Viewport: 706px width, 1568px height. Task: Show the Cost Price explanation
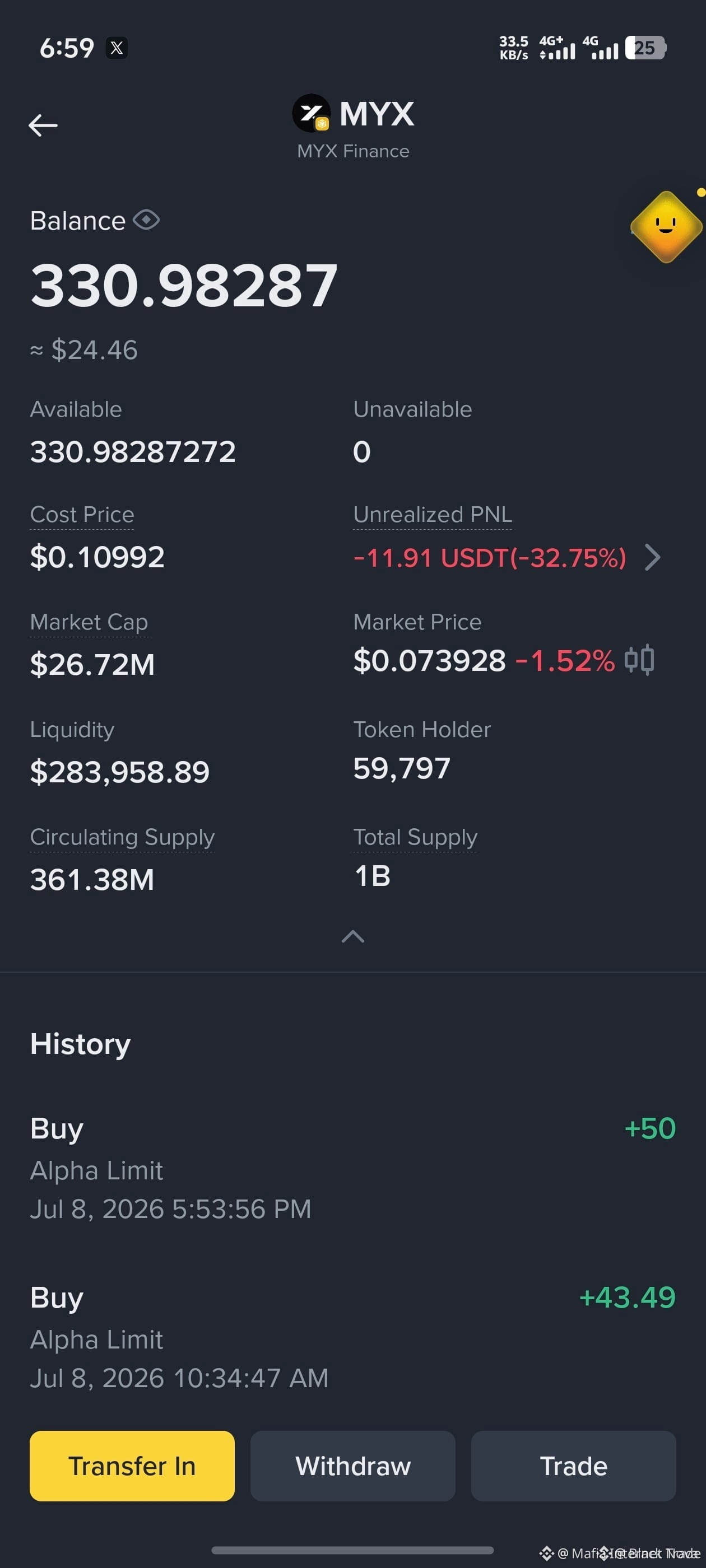82,515
